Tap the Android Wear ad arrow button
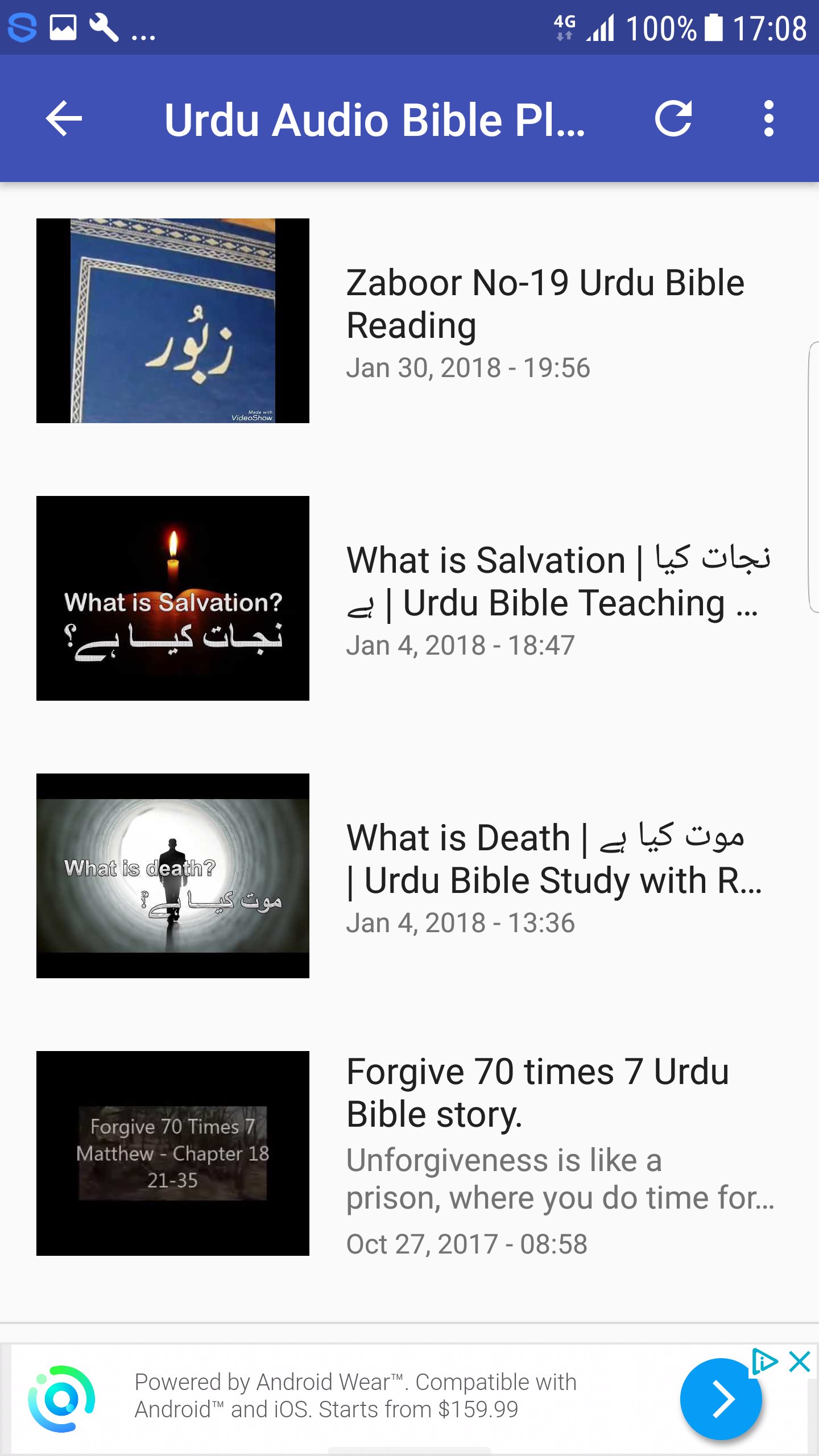The image size is (819, 1456). [721, 1399]
